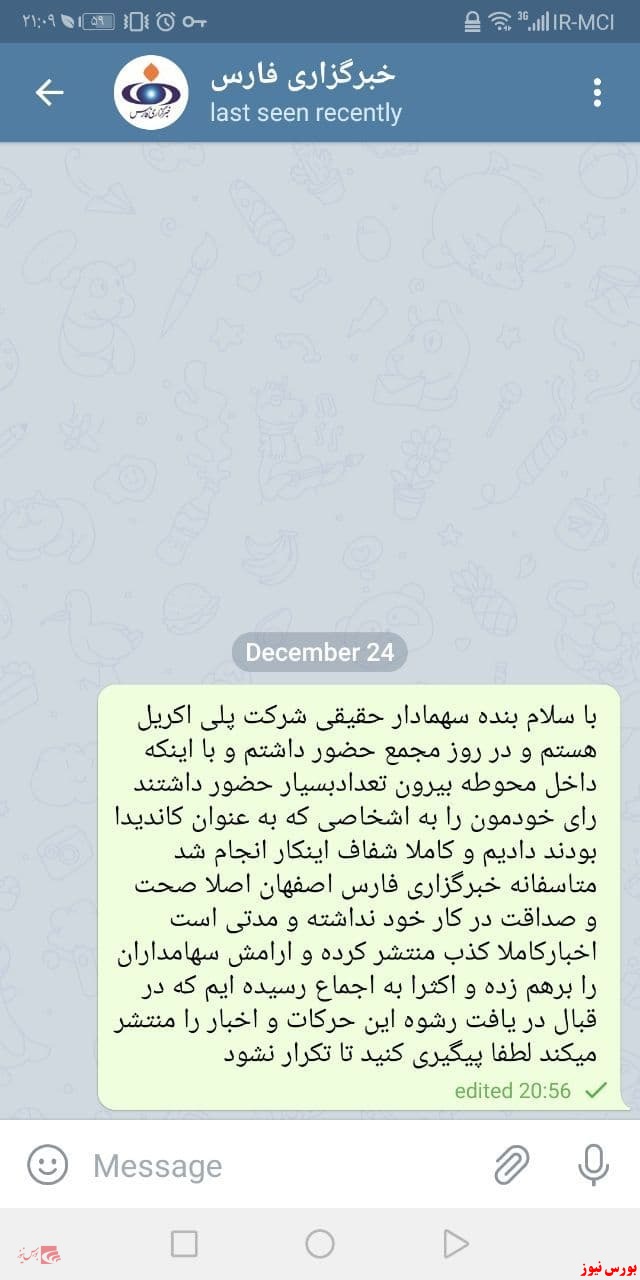Open the chat overflow menu
This screenshot has width=640, height=1280.
coord(596,93)
